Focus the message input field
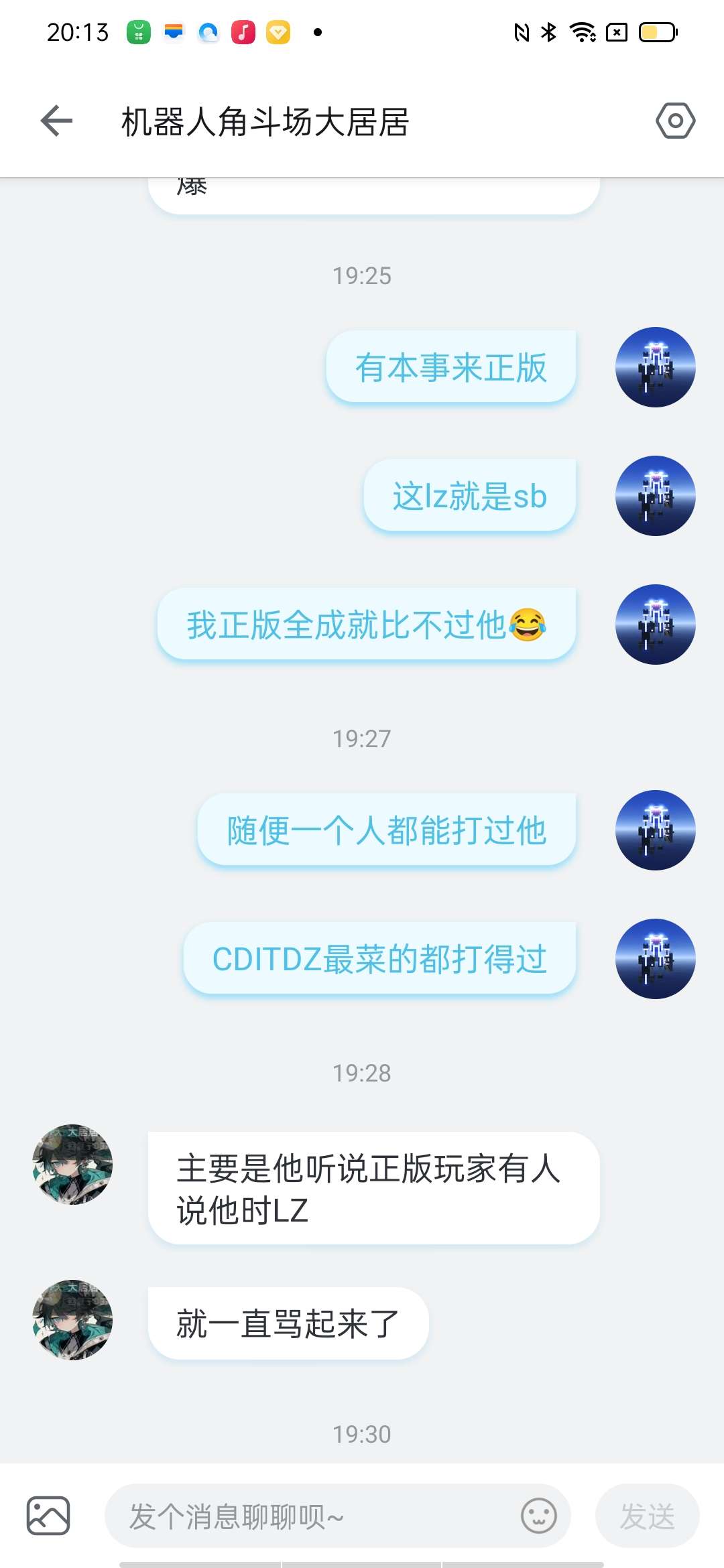The height and width of the screenshot is (1568, 724). point(315,1516)
